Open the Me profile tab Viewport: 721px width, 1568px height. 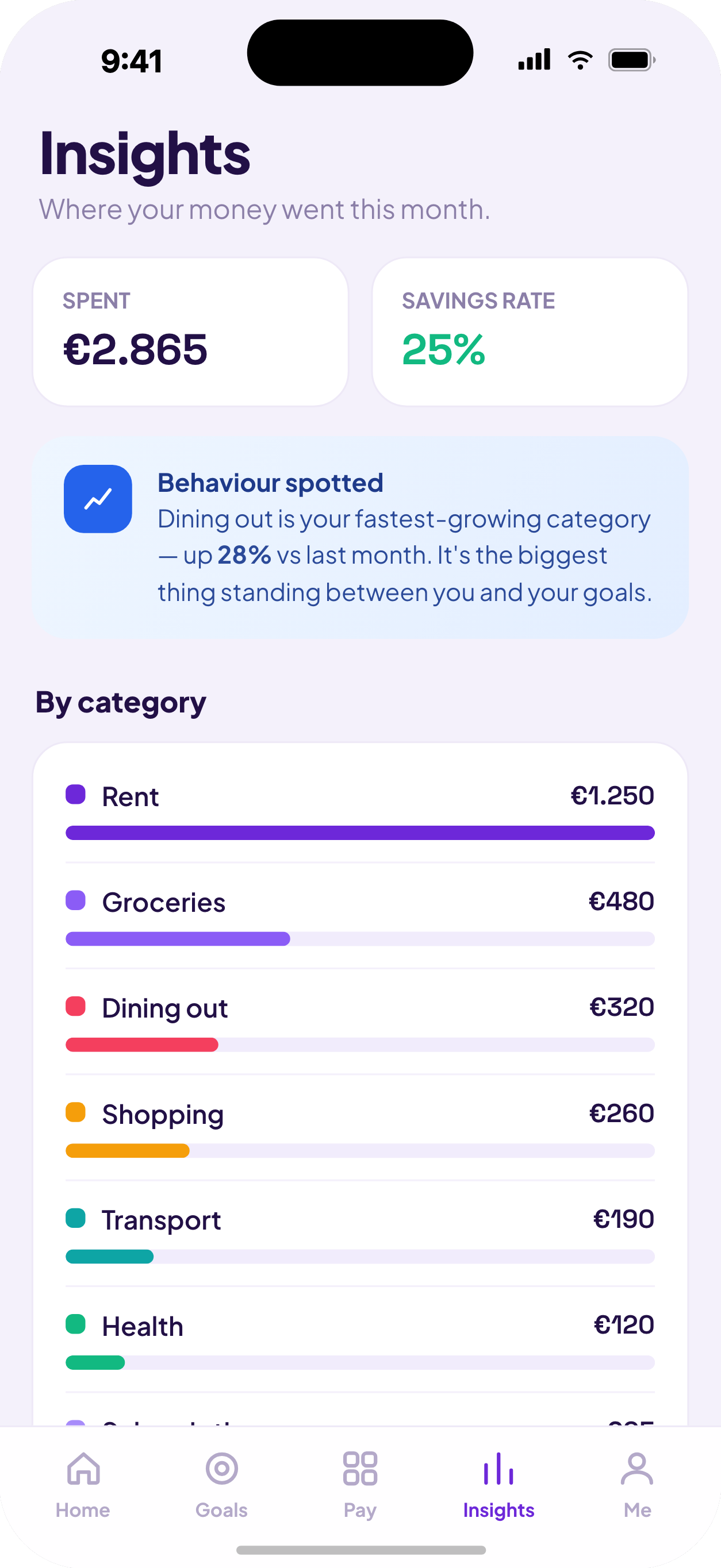638,1485
